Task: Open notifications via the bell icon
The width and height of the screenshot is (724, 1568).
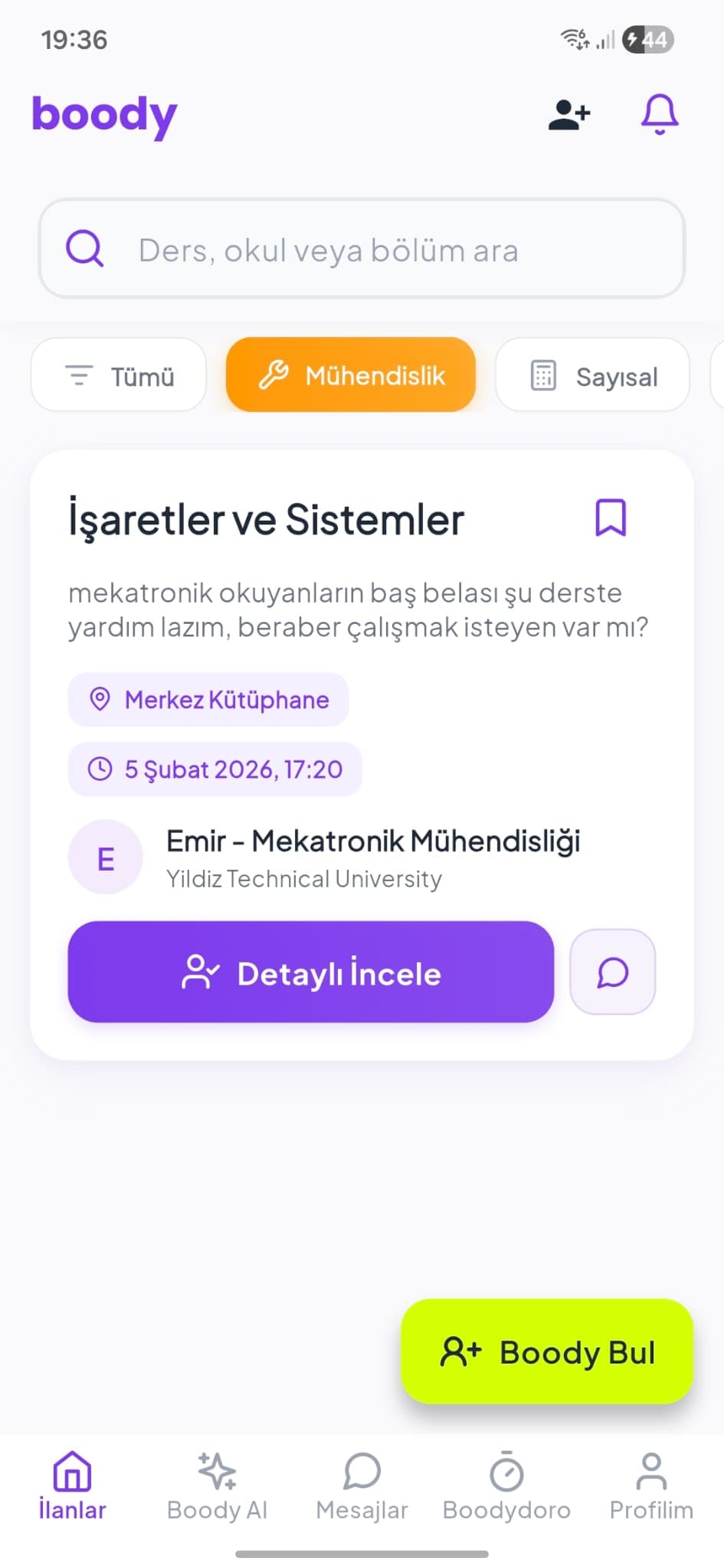Action: point(659,115)
